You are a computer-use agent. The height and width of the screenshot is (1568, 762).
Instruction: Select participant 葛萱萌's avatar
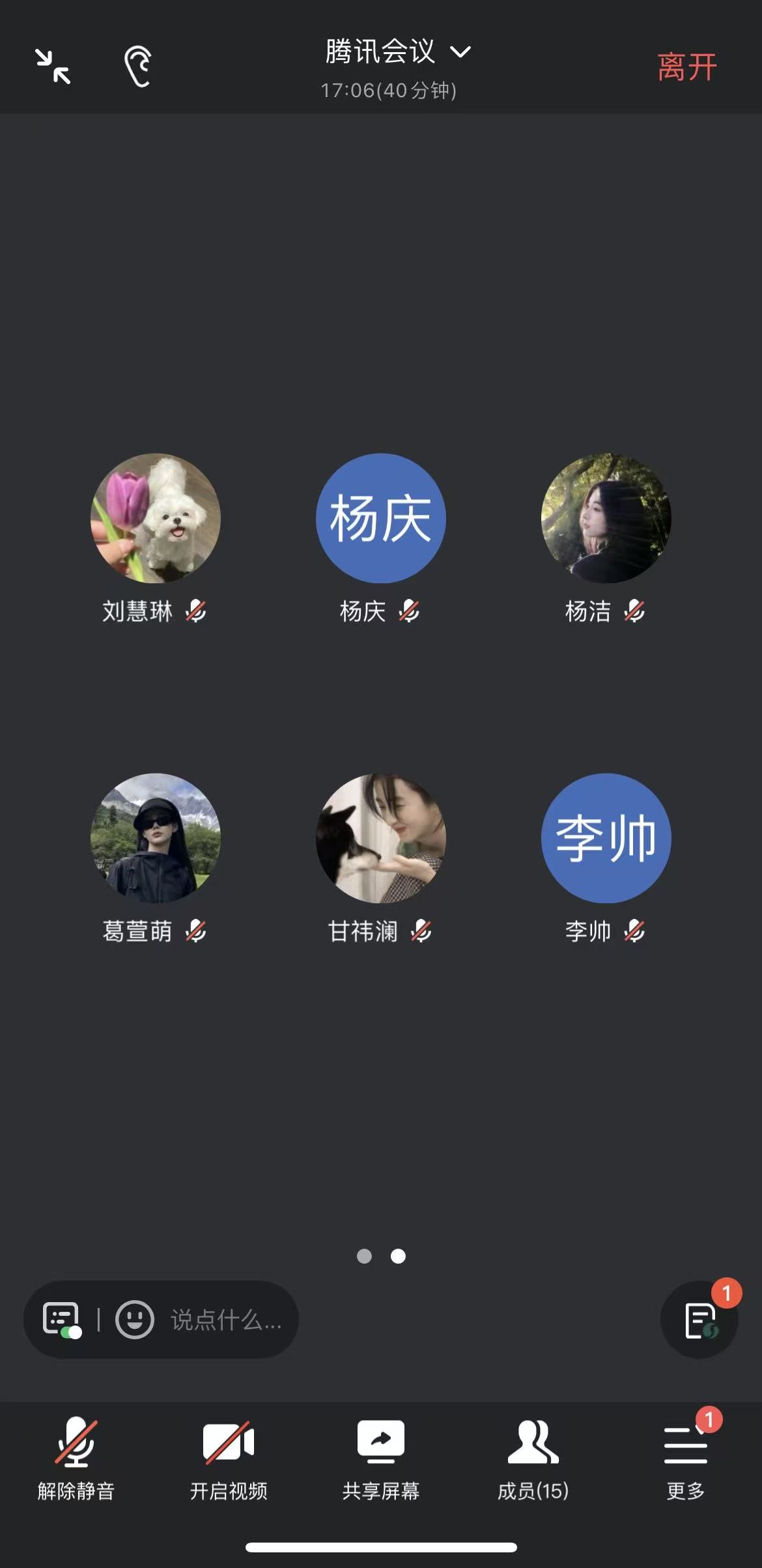click(156, 838)
